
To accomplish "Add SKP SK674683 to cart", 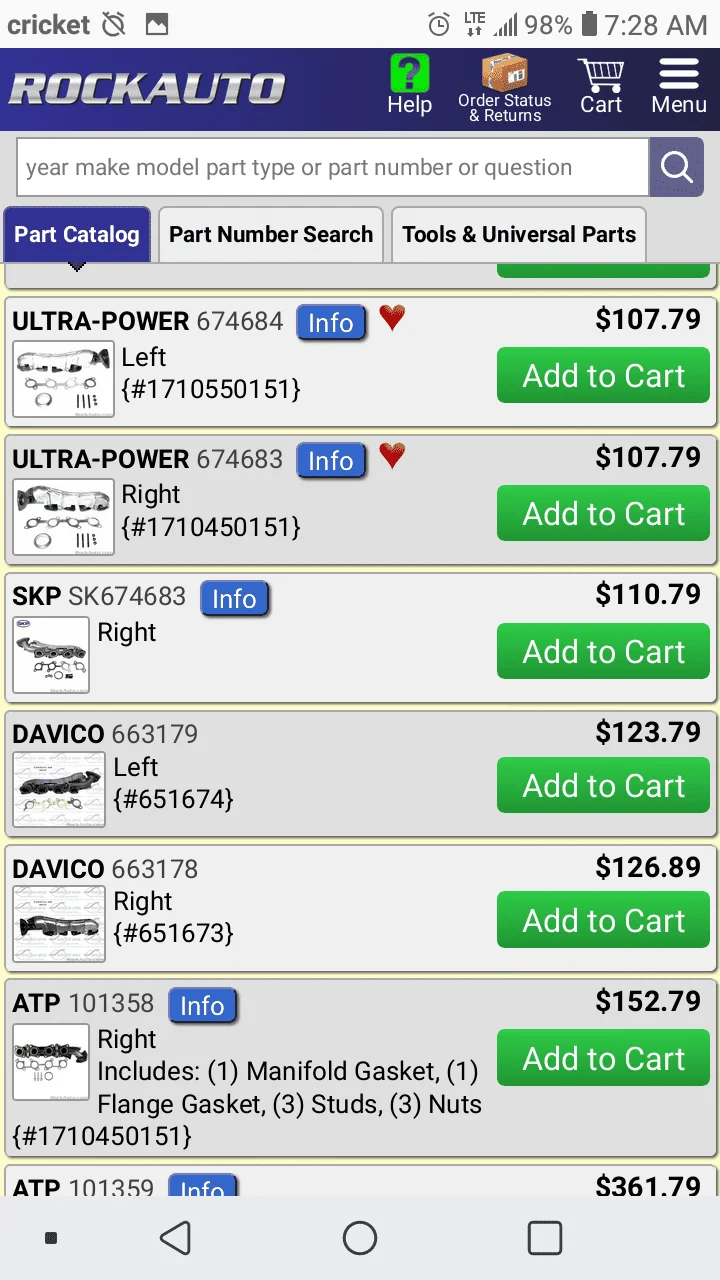I will coord(604,652).
